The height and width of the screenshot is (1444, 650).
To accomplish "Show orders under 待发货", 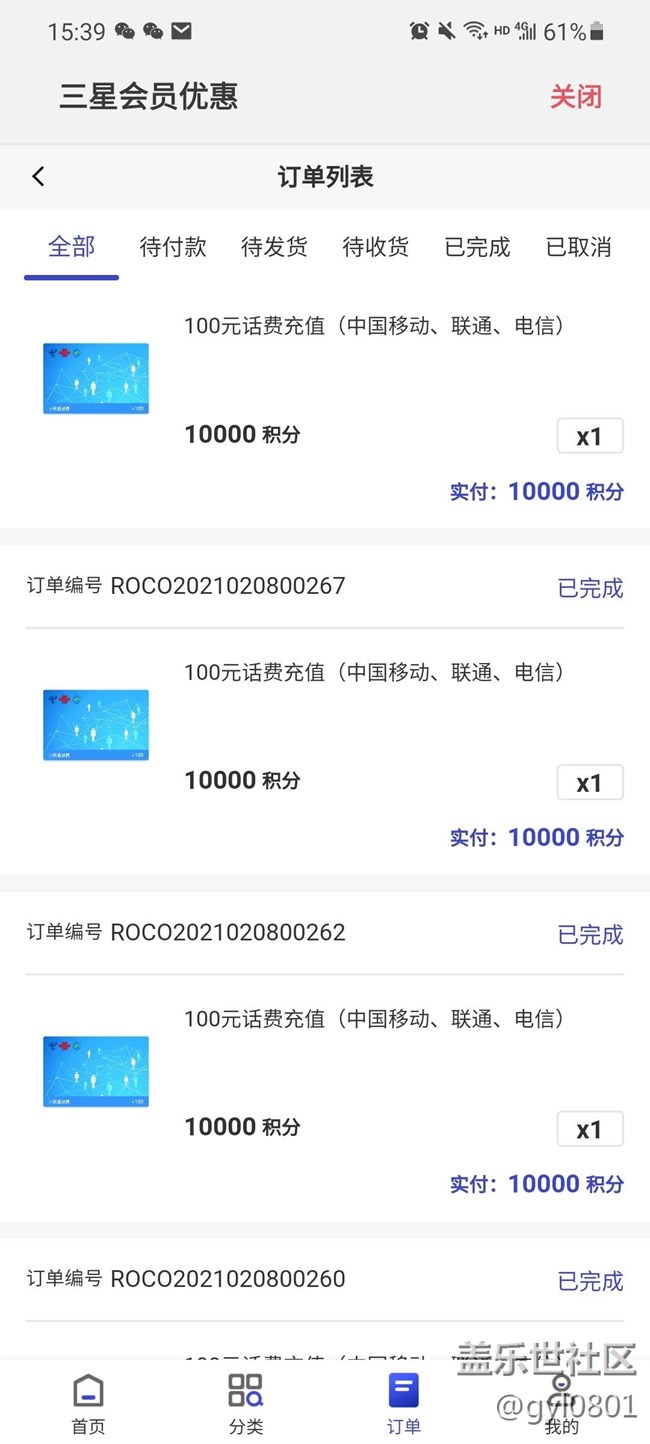I will pos(274,247).
